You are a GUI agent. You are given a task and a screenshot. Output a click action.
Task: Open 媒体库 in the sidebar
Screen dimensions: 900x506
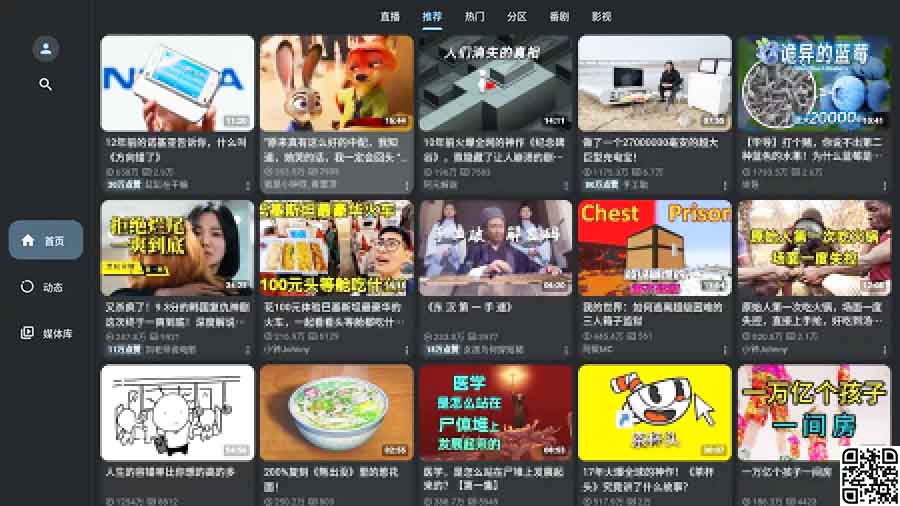[46, 333]
